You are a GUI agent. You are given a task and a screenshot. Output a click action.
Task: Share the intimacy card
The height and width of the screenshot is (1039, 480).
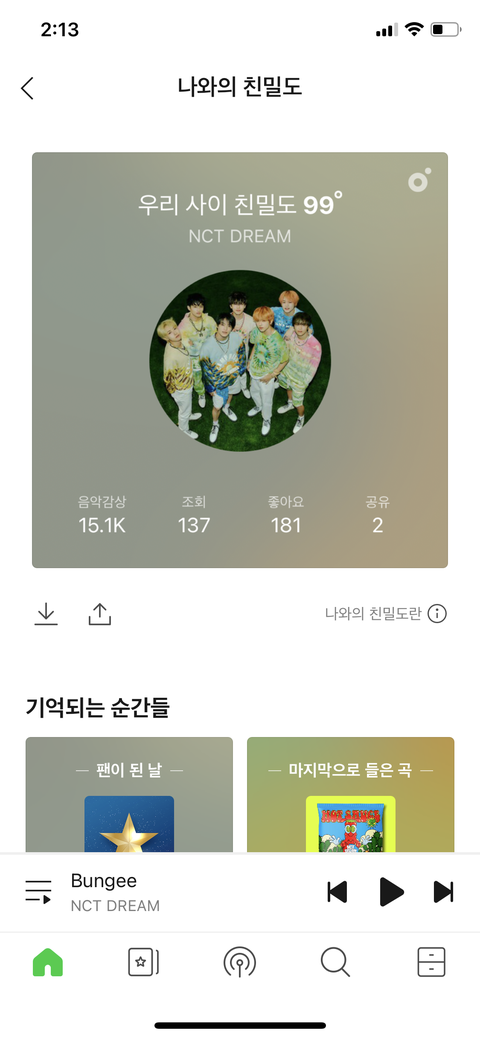(99, 614)
